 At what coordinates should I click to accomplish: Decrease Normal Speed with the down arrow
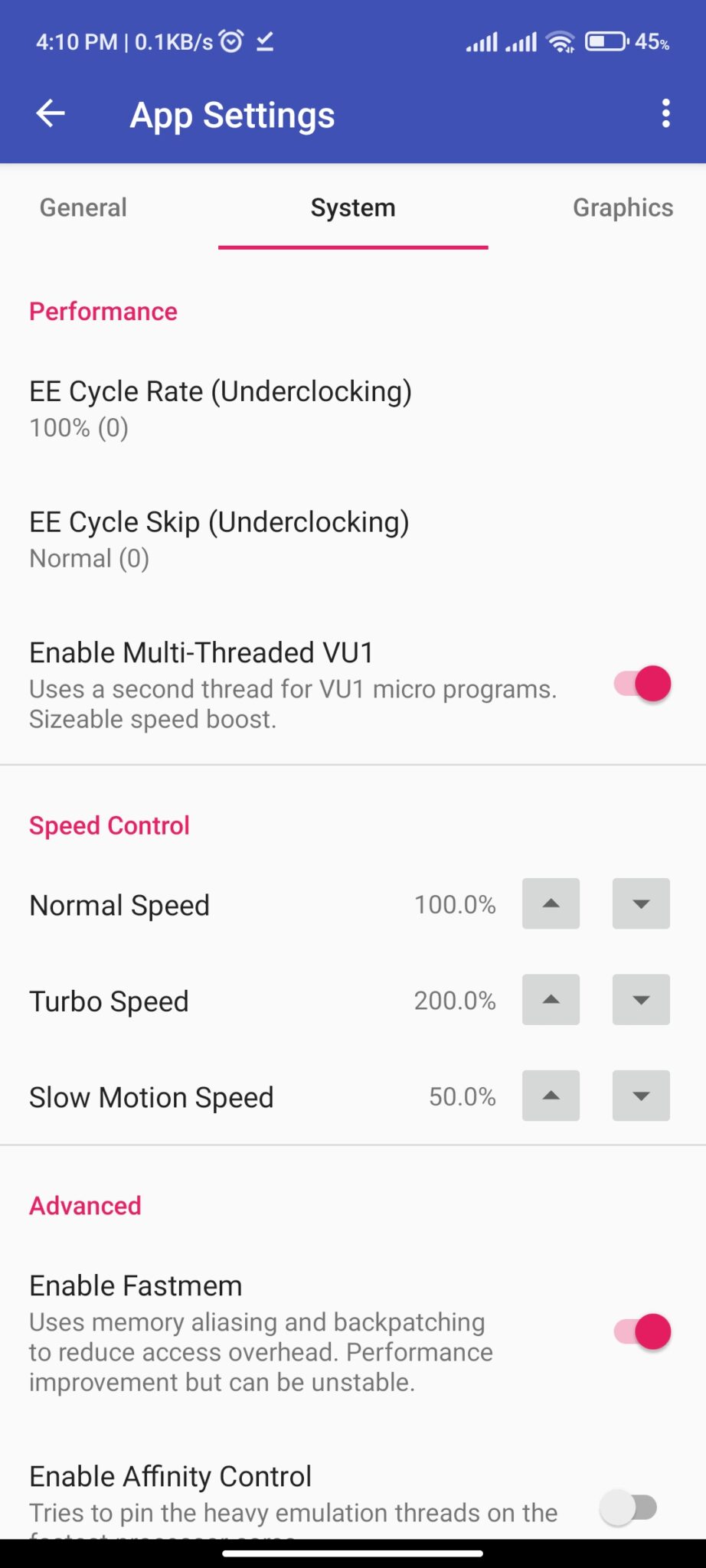coord(641,904)
